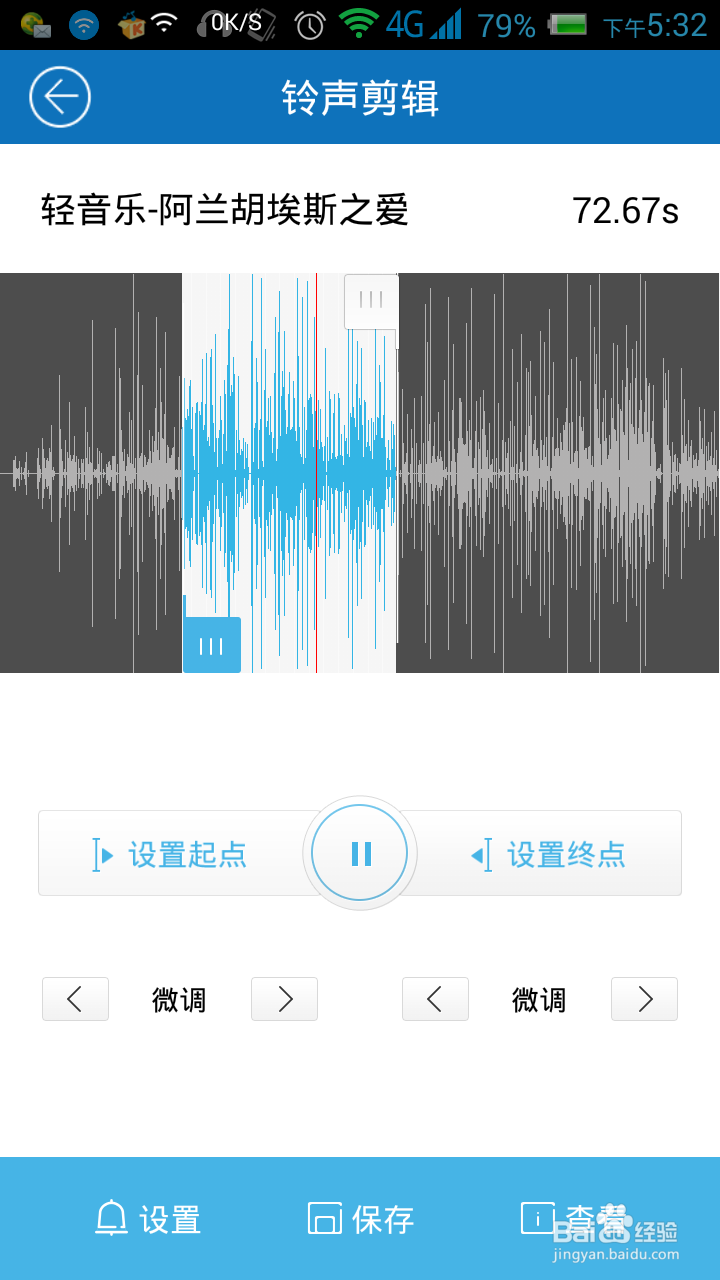Viewport: 720px width, 1280px height.
Task: Tap 保存 to save the clip
Action: tap(361, 1219)
